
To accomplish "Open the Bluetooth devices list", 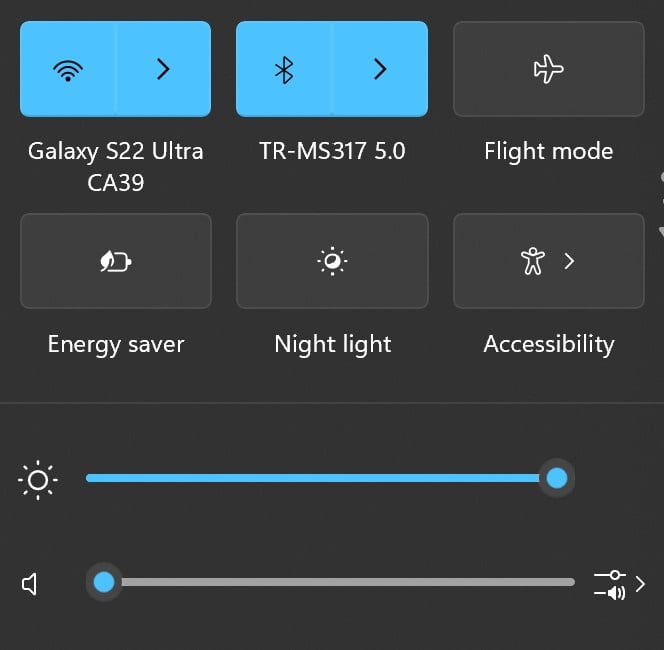I will click(380, 69).
